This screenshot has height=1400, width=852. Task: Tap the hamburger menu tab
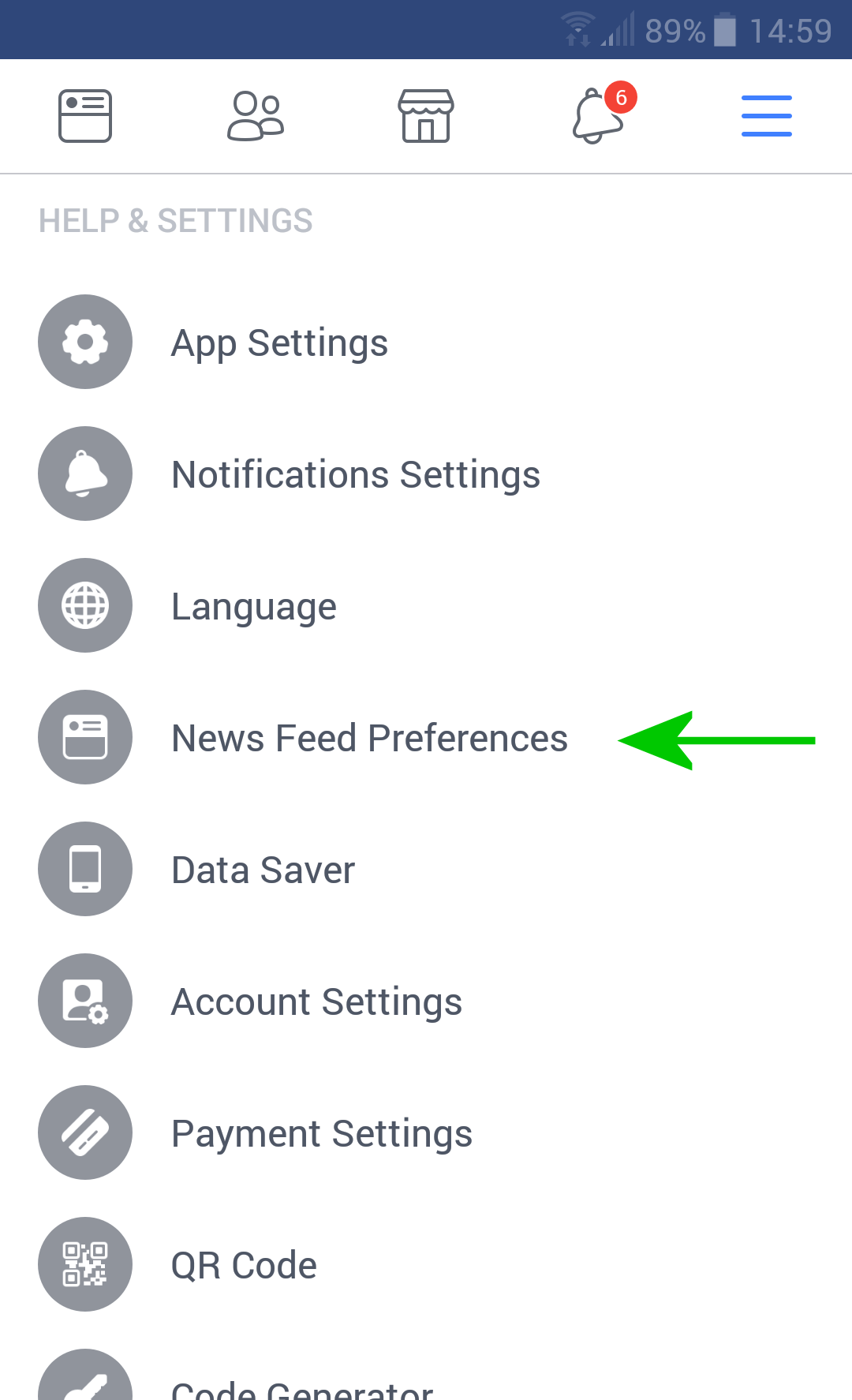pyautogui.click(x=767, y=116)
